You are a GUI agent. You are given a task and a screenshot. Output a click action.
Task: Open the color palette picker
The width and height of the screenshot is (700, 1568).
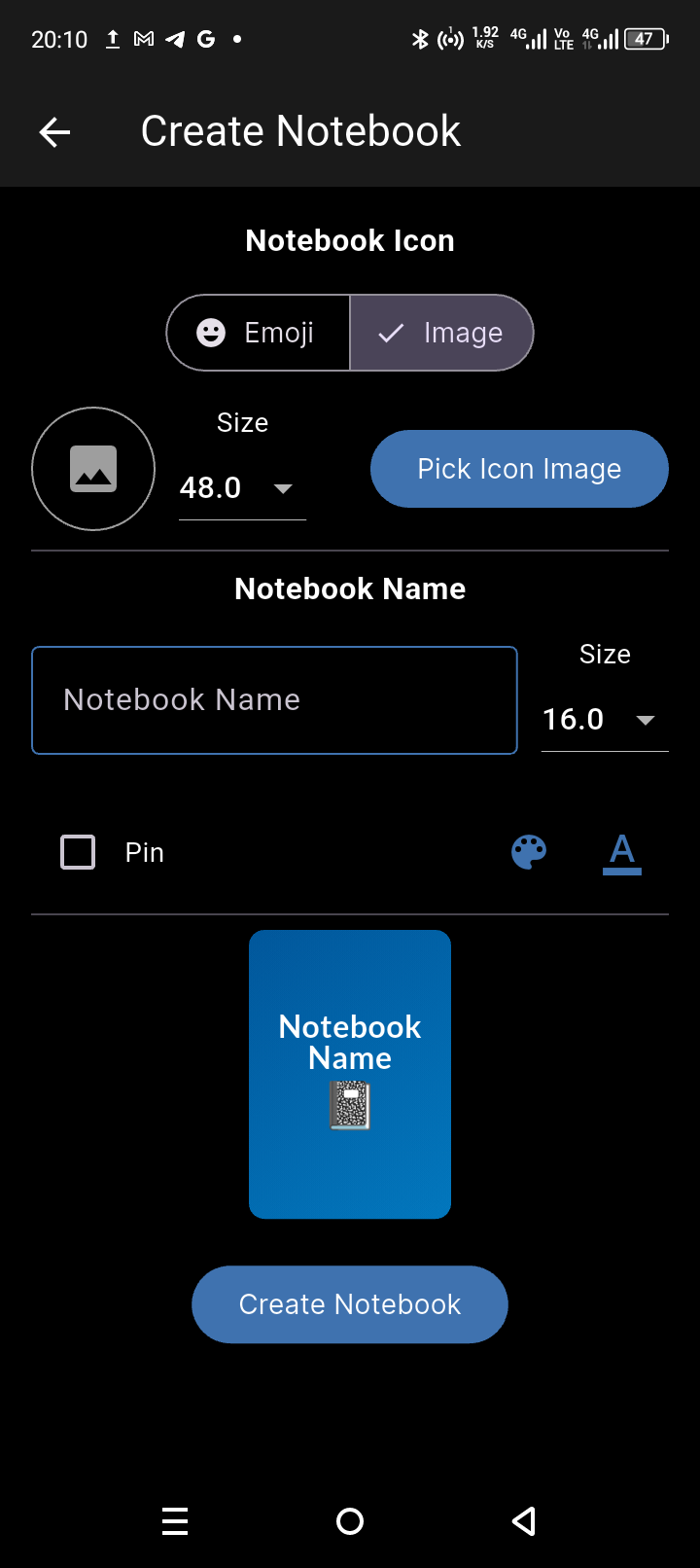pyautogui.click(x=529, y=852)
